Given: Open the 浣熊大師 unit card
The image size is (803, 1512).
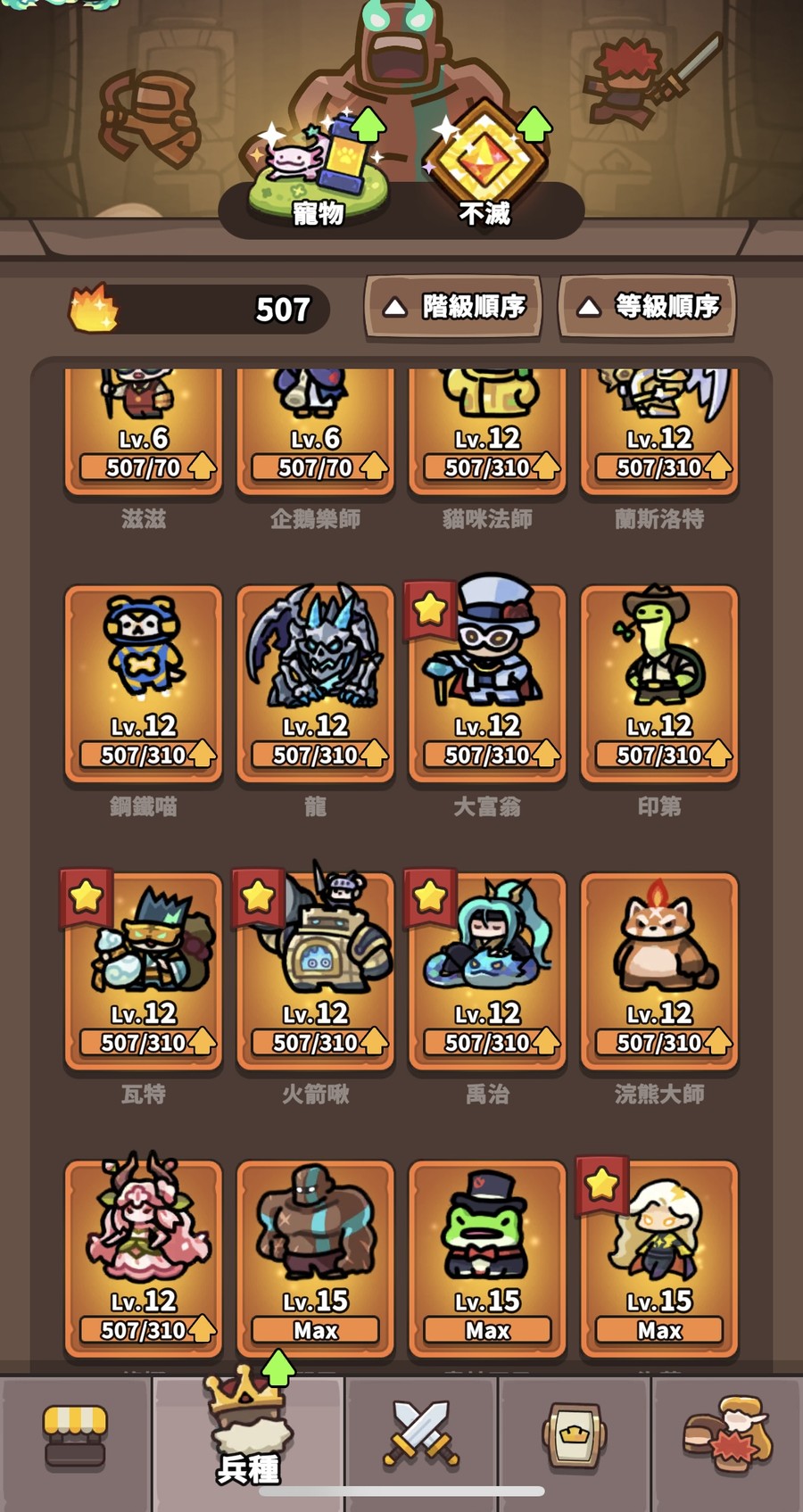Looking at the screenshot, I should pos(659,971).
